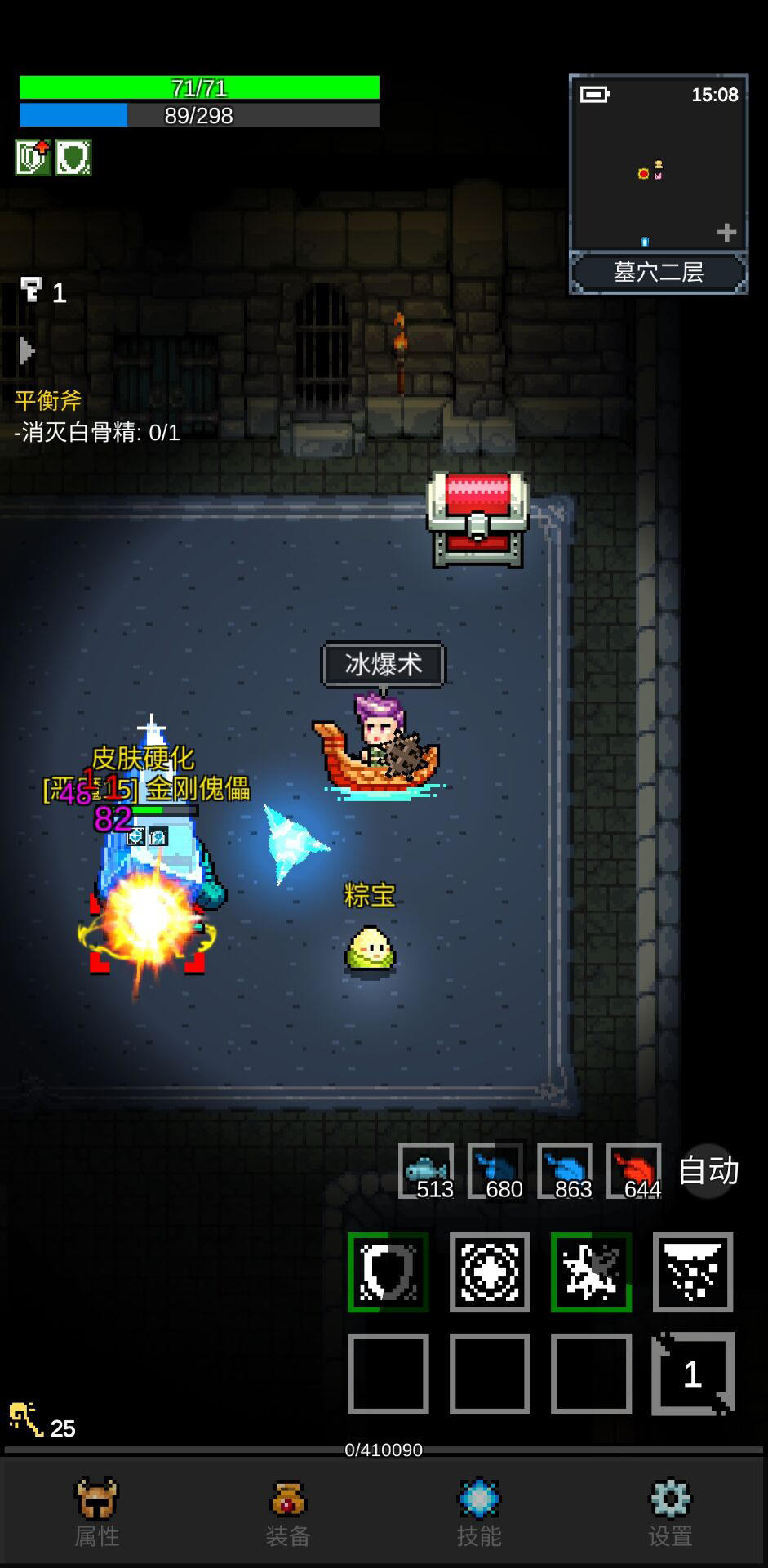Expand the quest tracker arrow
The height and width of the screenshot is (1568, 768).
point(26,351)
